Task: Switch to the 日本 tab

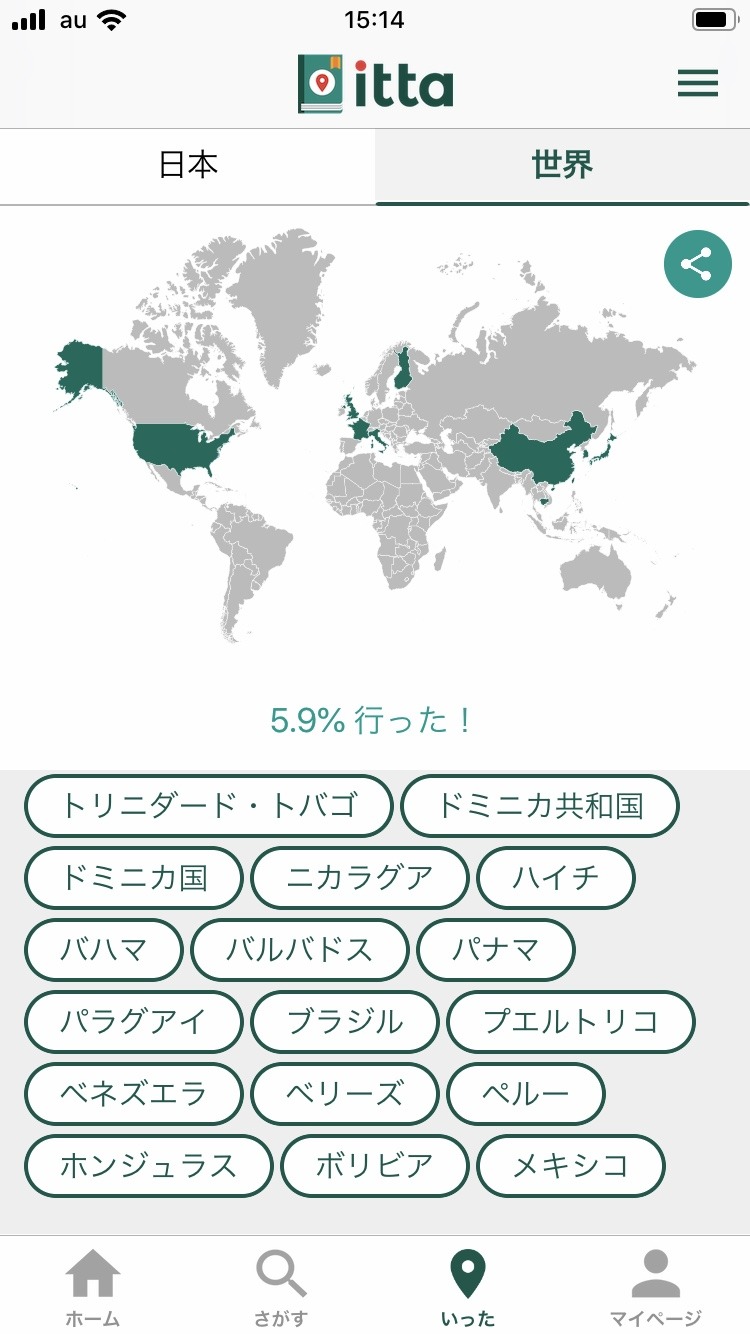Action: [188, 166]
